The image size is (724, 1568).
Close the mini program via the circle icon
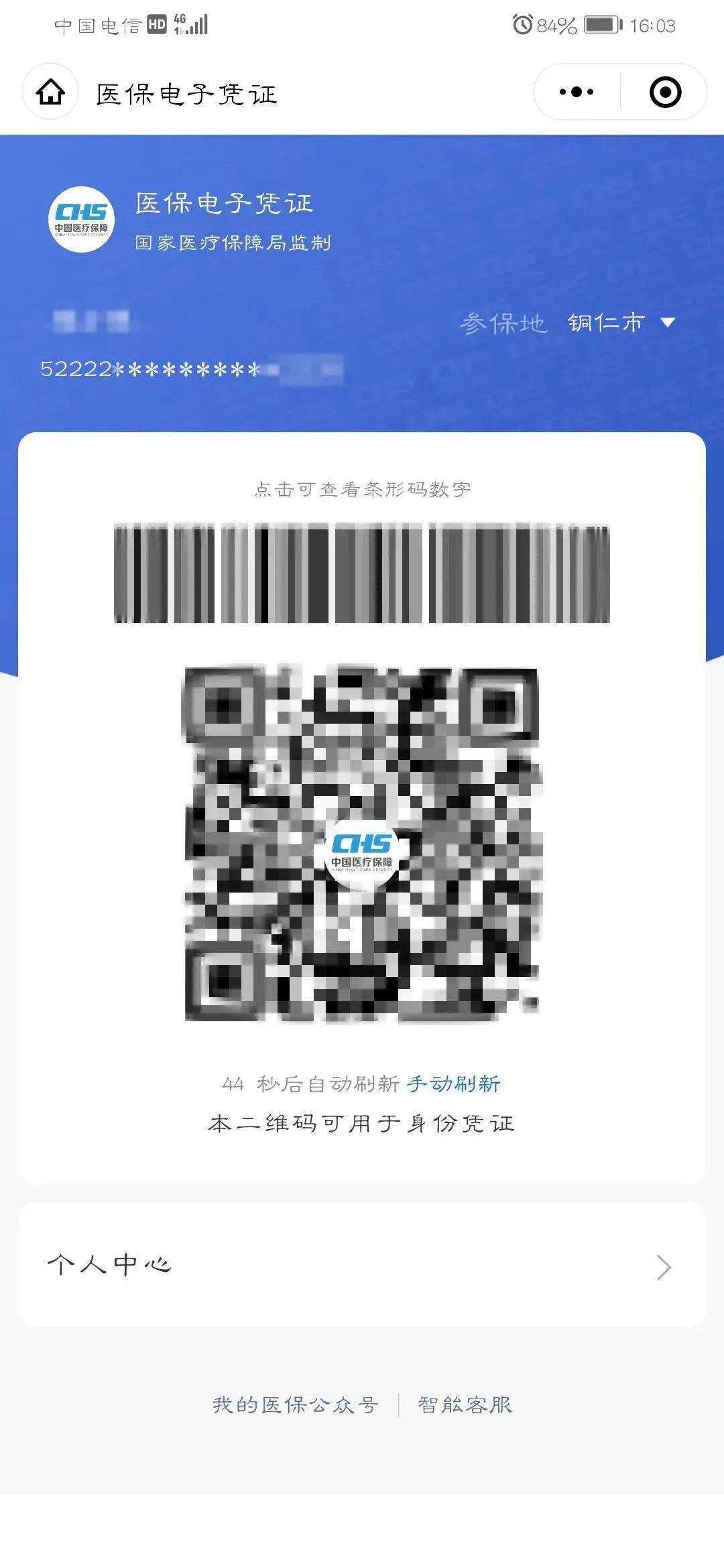coord(665,92)
